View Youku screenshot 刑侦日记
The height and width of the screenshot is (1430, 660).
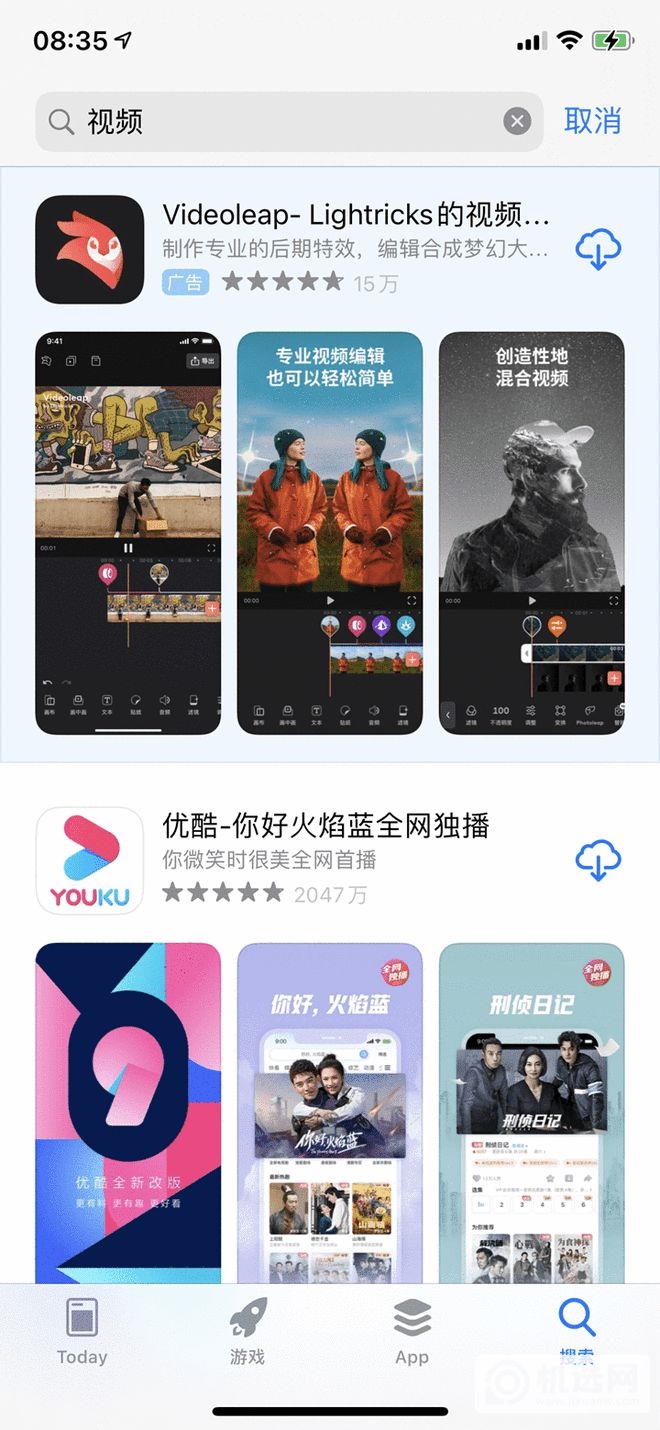[x=531, y=1110]
